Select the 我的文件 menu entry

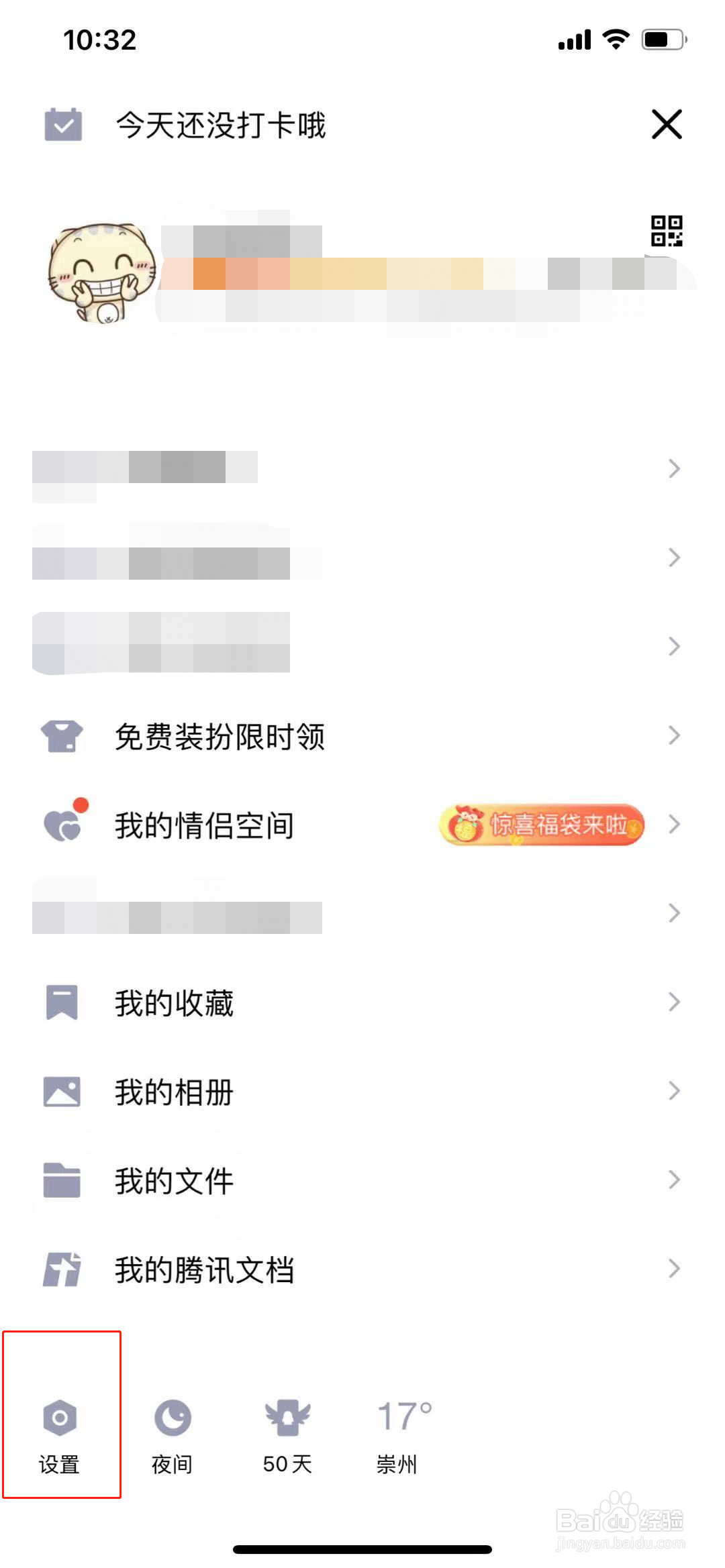[x=175, y=1181]
